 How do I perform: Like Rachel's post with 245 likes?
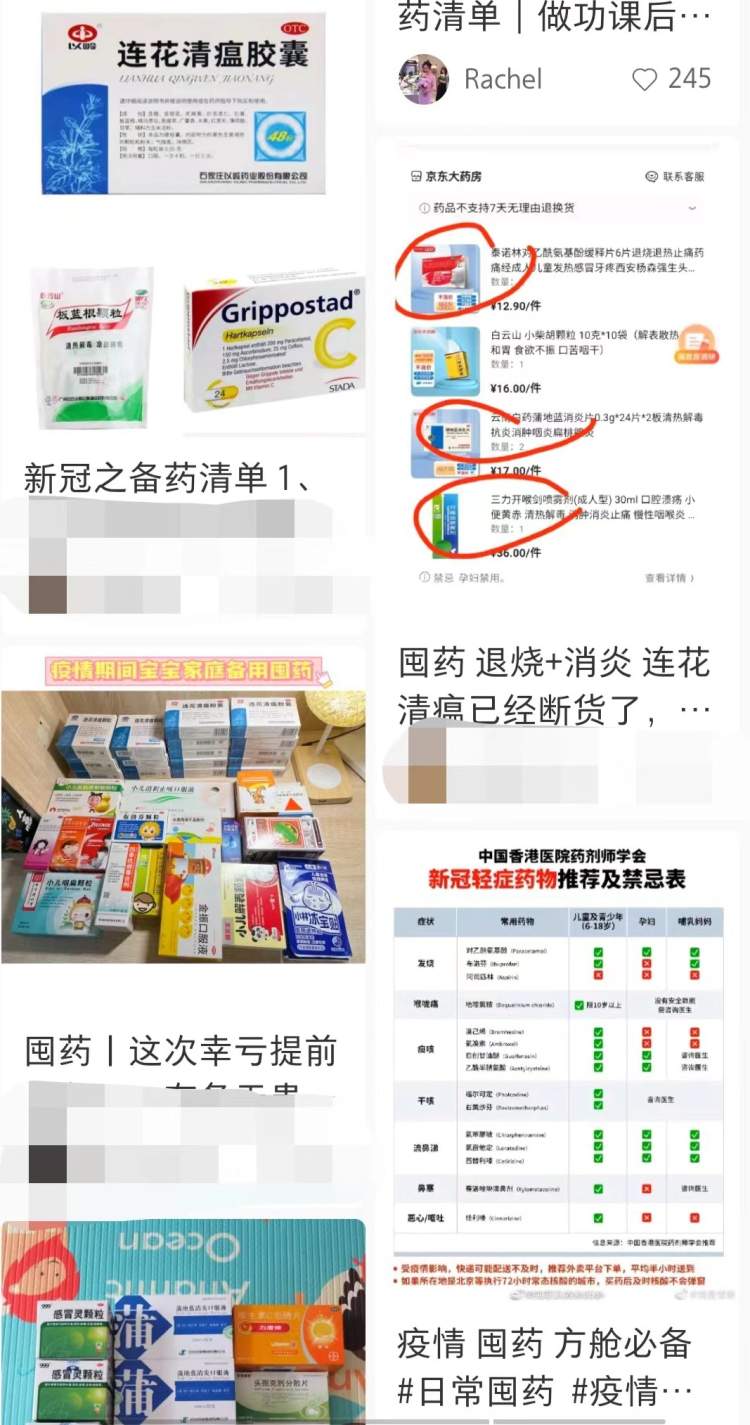pyautogui.click(x=646, y=80)
